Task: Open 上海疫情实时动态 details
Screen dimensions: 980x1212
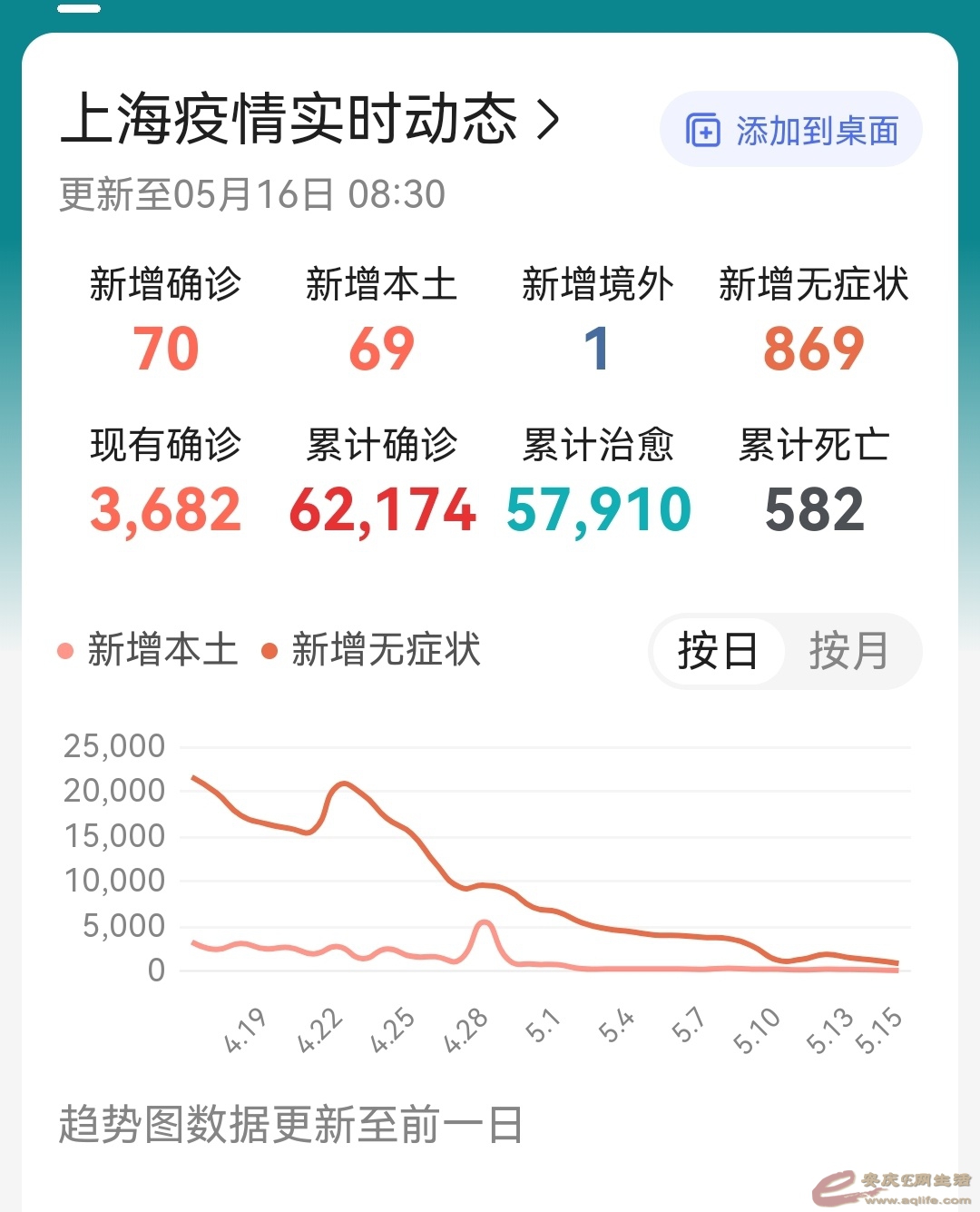Action: [x=309, y=119]
